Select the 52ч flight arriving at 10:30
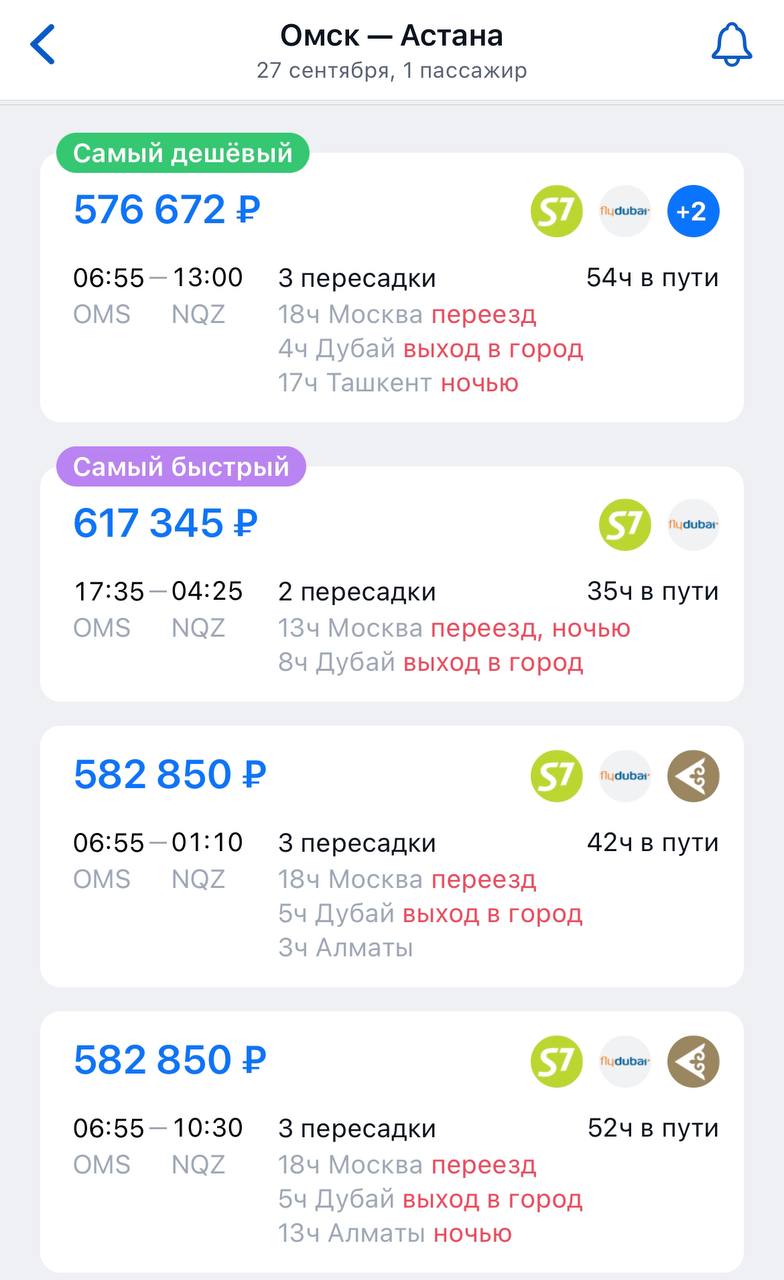Screen dimensions: 784x1280 pos(391,1141)
